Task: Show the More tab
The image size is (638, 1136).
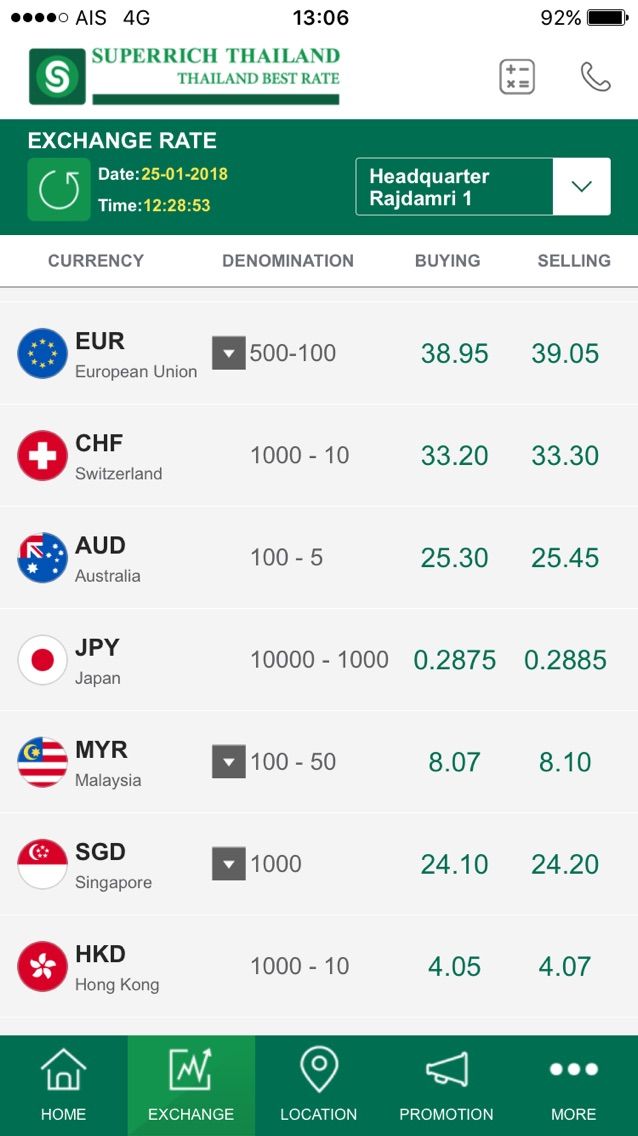Action: pyautogui.click(x=573, y=1085)
